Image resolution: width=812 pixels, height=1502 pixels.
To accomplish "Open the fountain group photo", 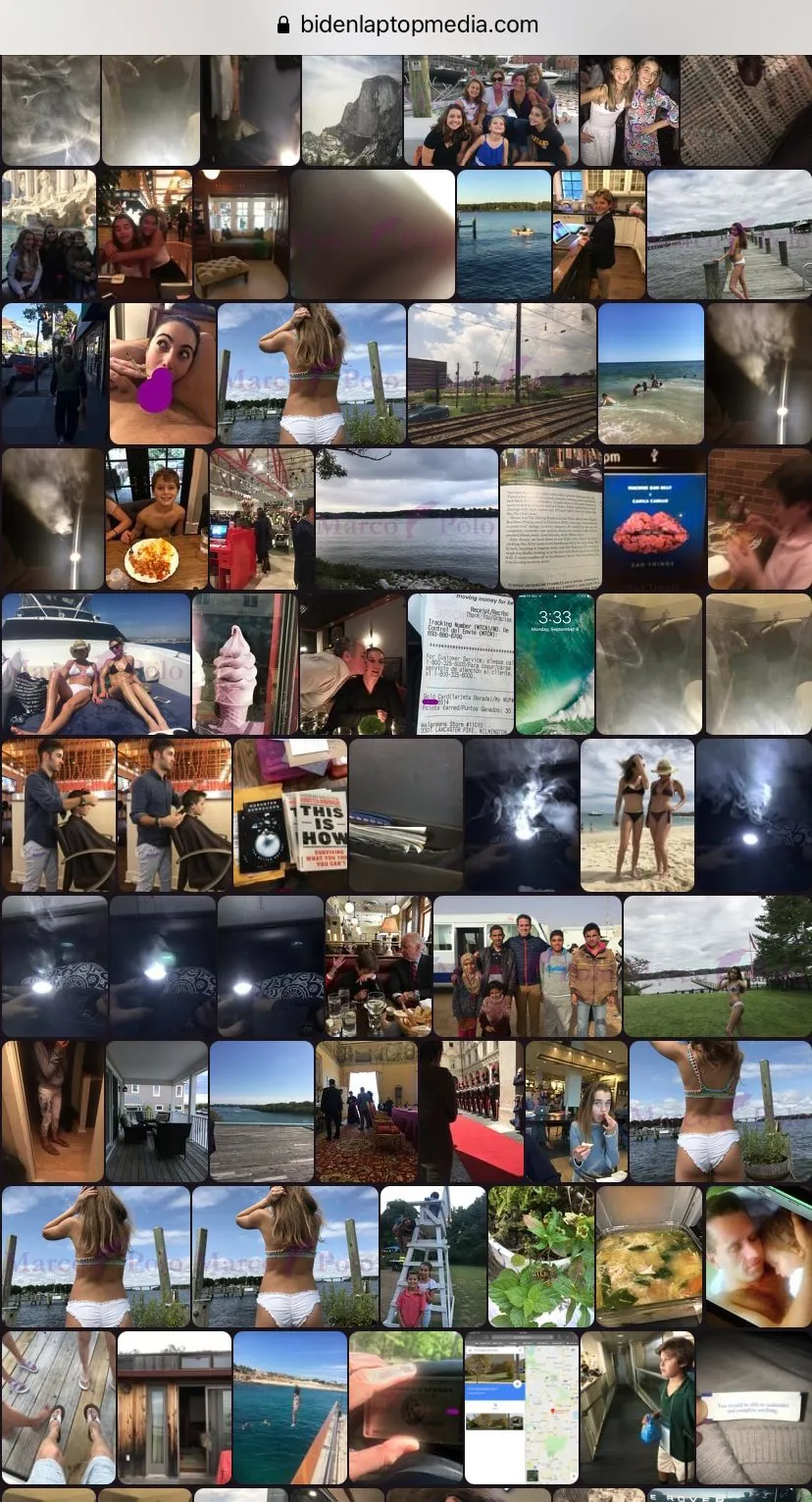I will [49, 234].
